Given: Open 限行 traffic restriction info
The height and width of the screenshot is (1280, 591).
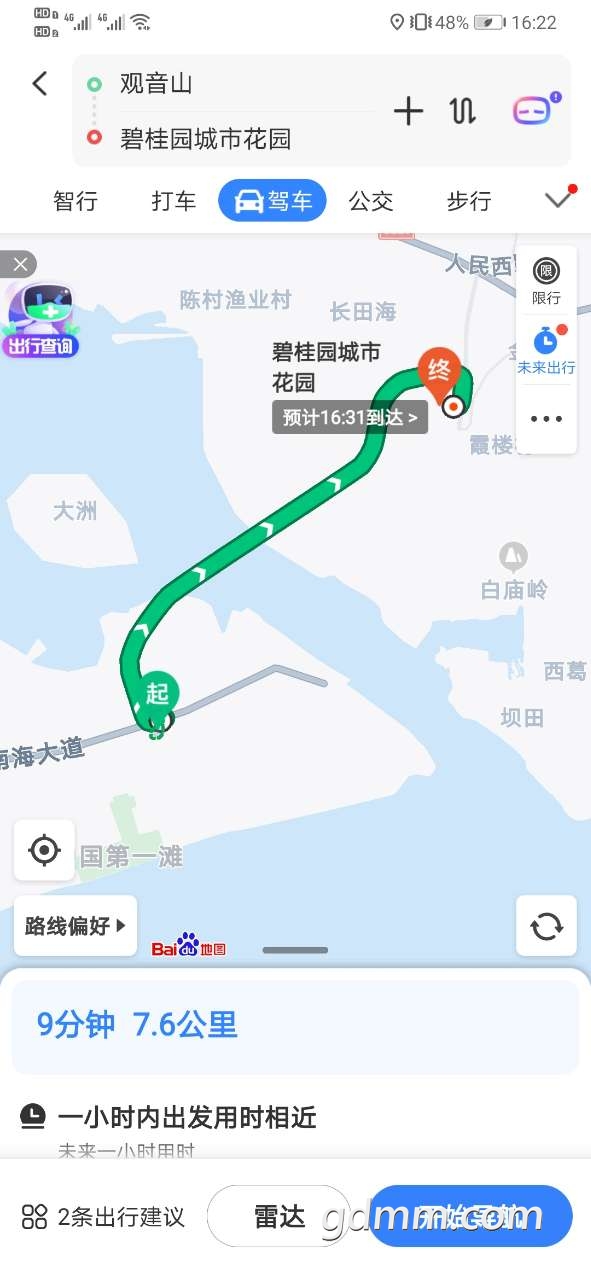Looking at the screenshot, I should click(x=546, y=281).
